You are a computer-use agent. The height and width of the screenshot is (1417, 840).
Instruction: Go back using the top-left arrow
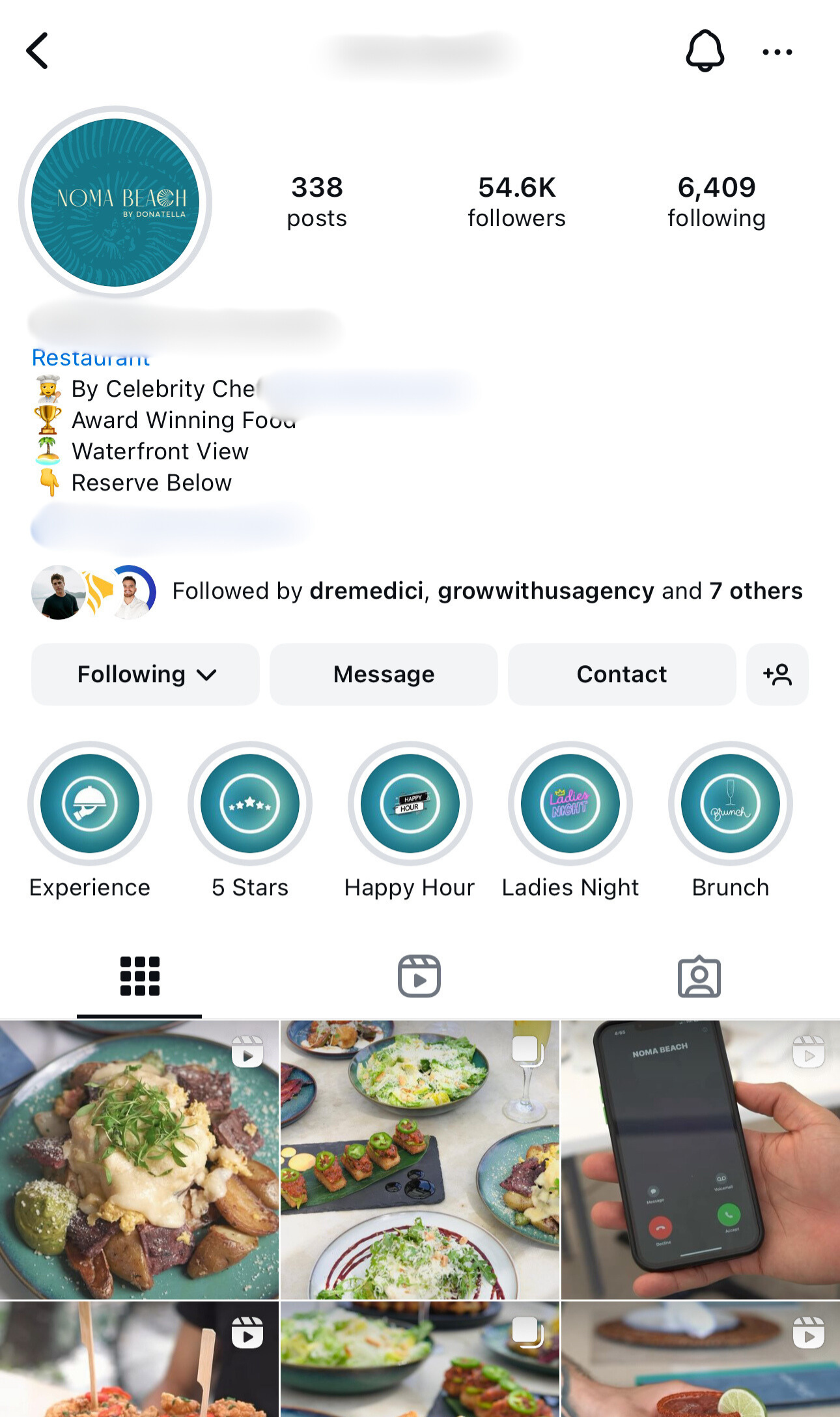(x=38, y=51)
